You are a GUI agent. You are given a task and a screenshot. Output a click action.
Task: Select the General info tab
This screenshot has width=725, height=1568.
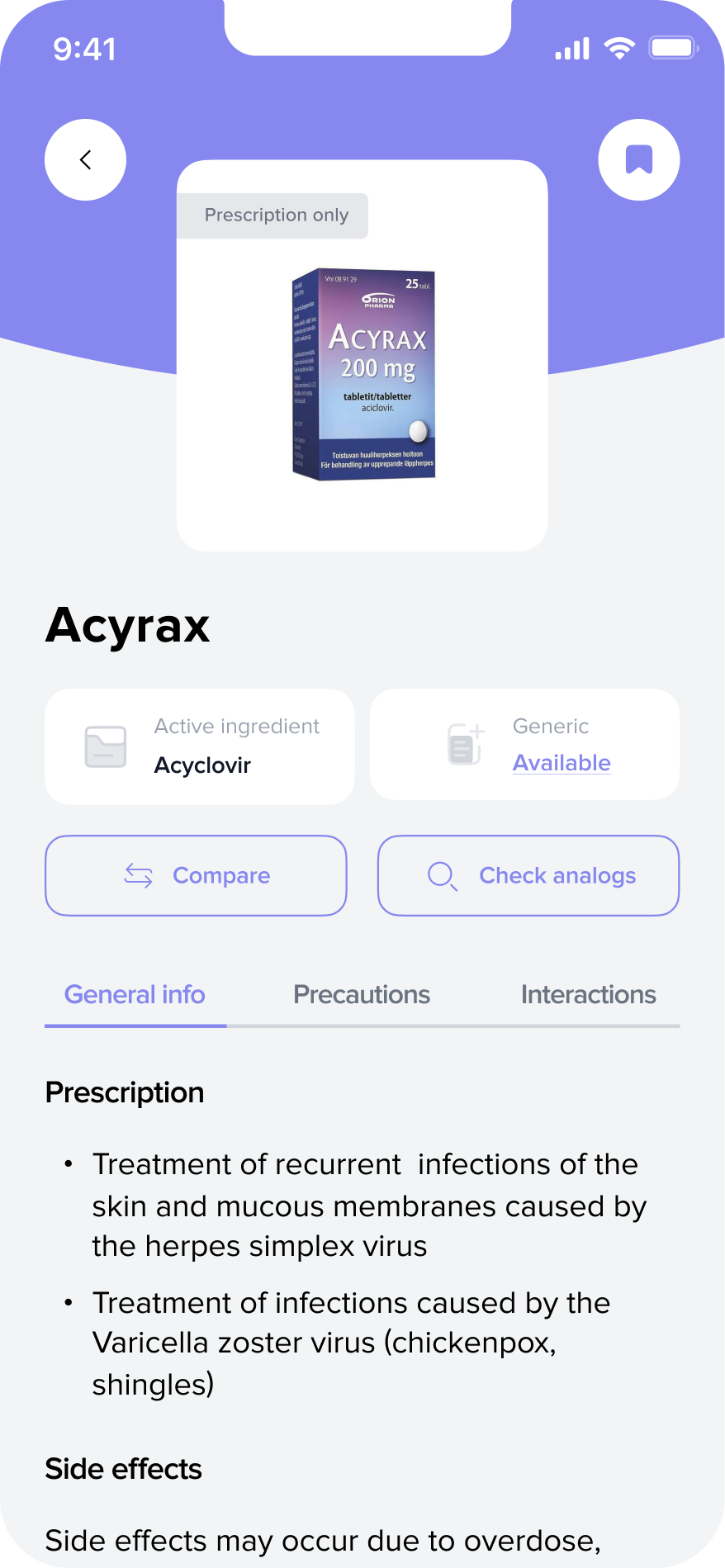click(135, 995)
